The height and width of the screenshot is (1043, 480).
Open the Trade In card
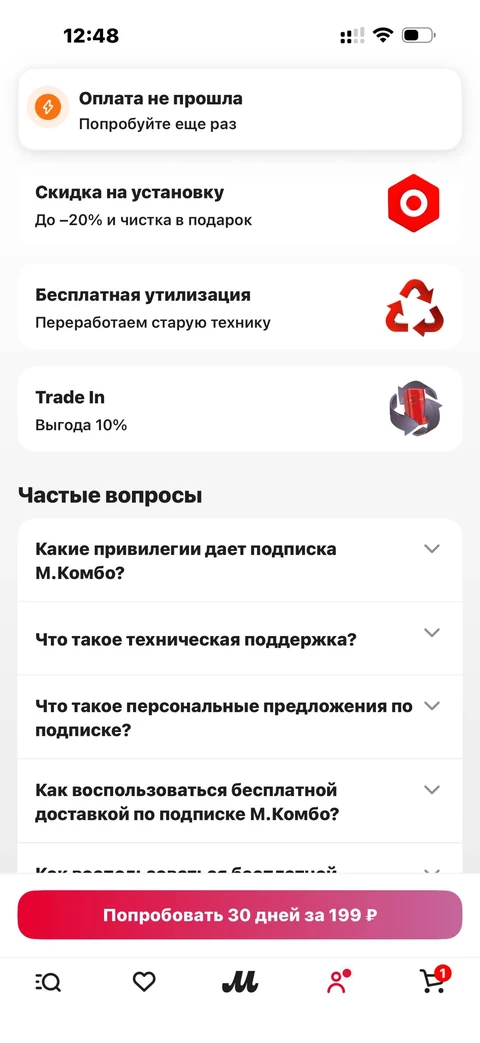[x=239, y=410]
